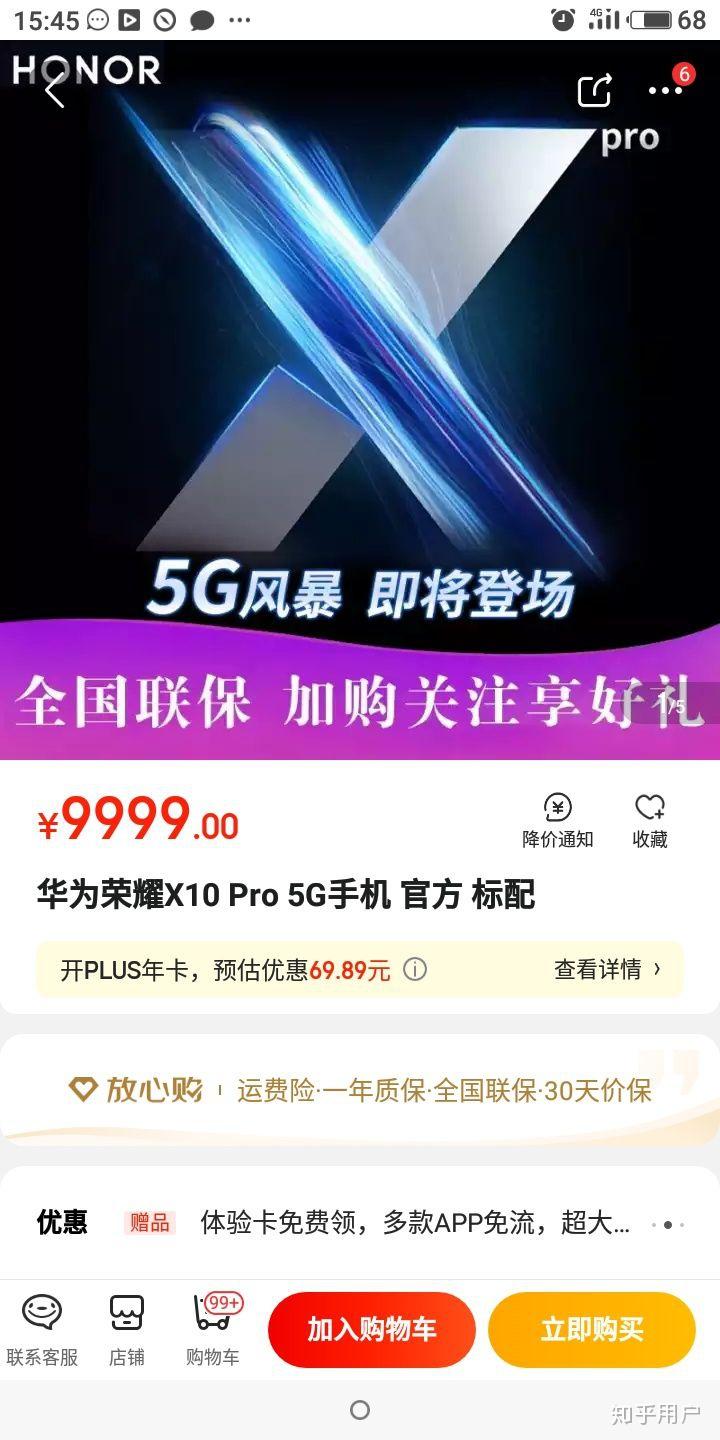The height and width of the screenshot is (1440, 720).
Task: Open sharing options with the share icon
Action: tap(595, 90)
